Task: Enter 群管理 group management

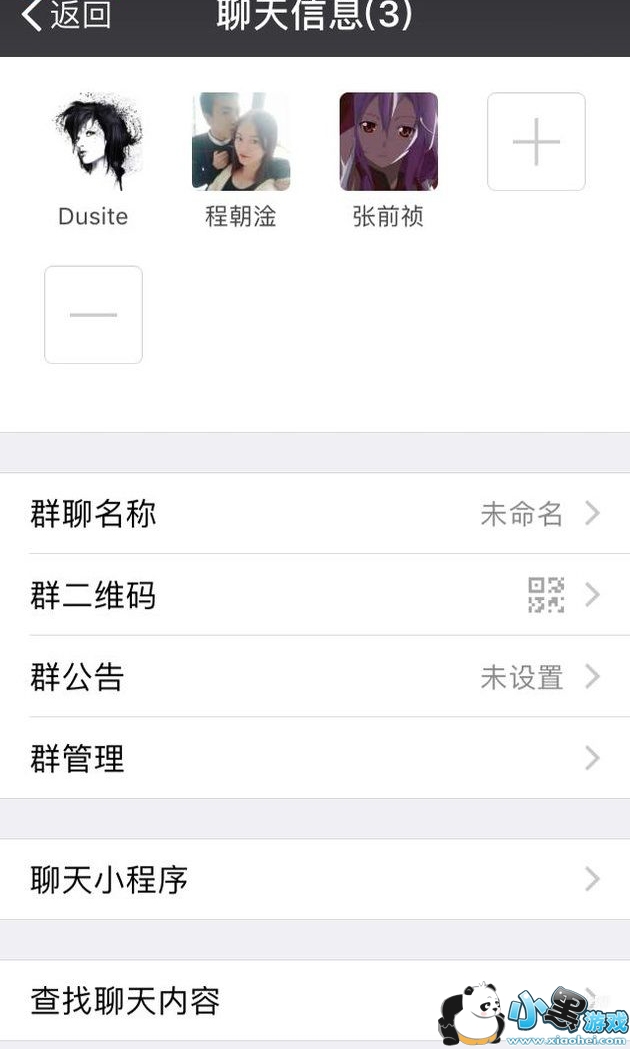Action: coord(315,758)
